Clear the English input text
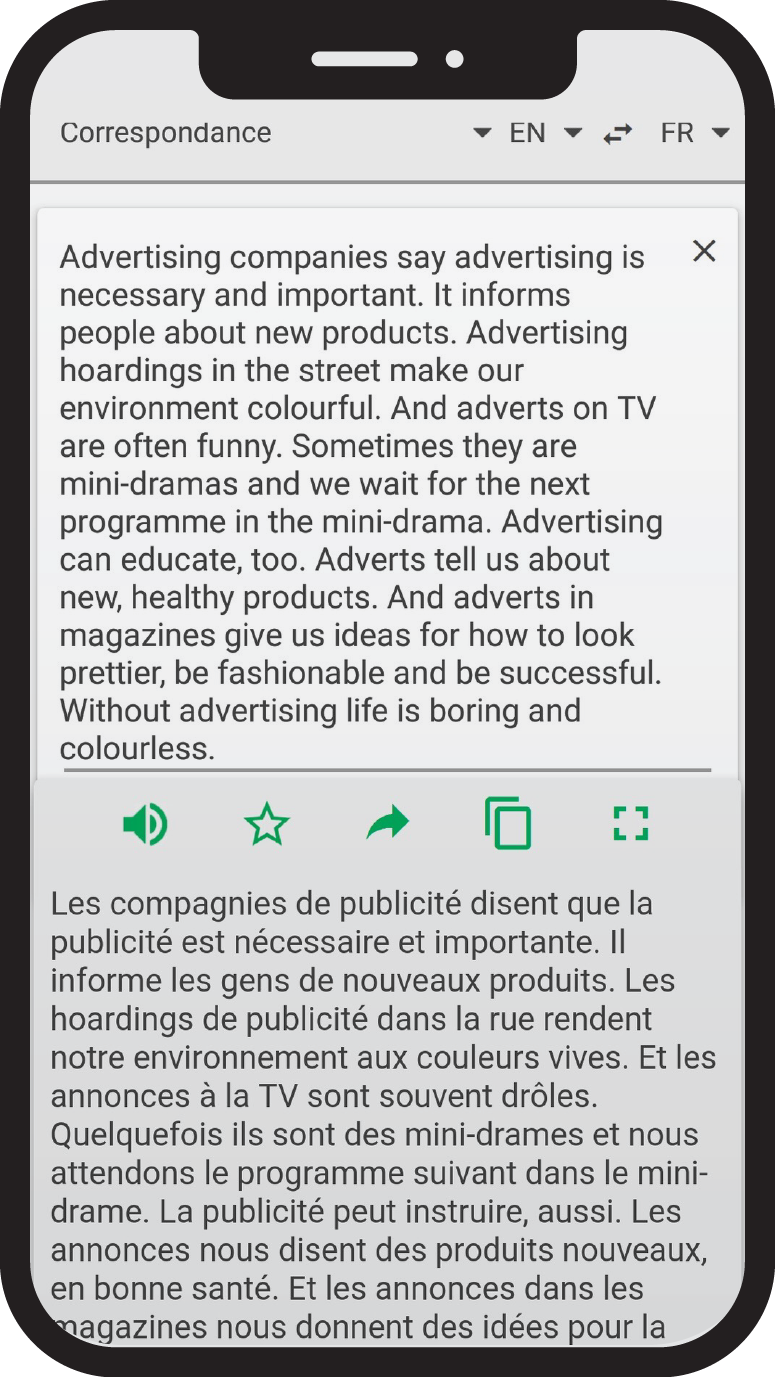 705,252
